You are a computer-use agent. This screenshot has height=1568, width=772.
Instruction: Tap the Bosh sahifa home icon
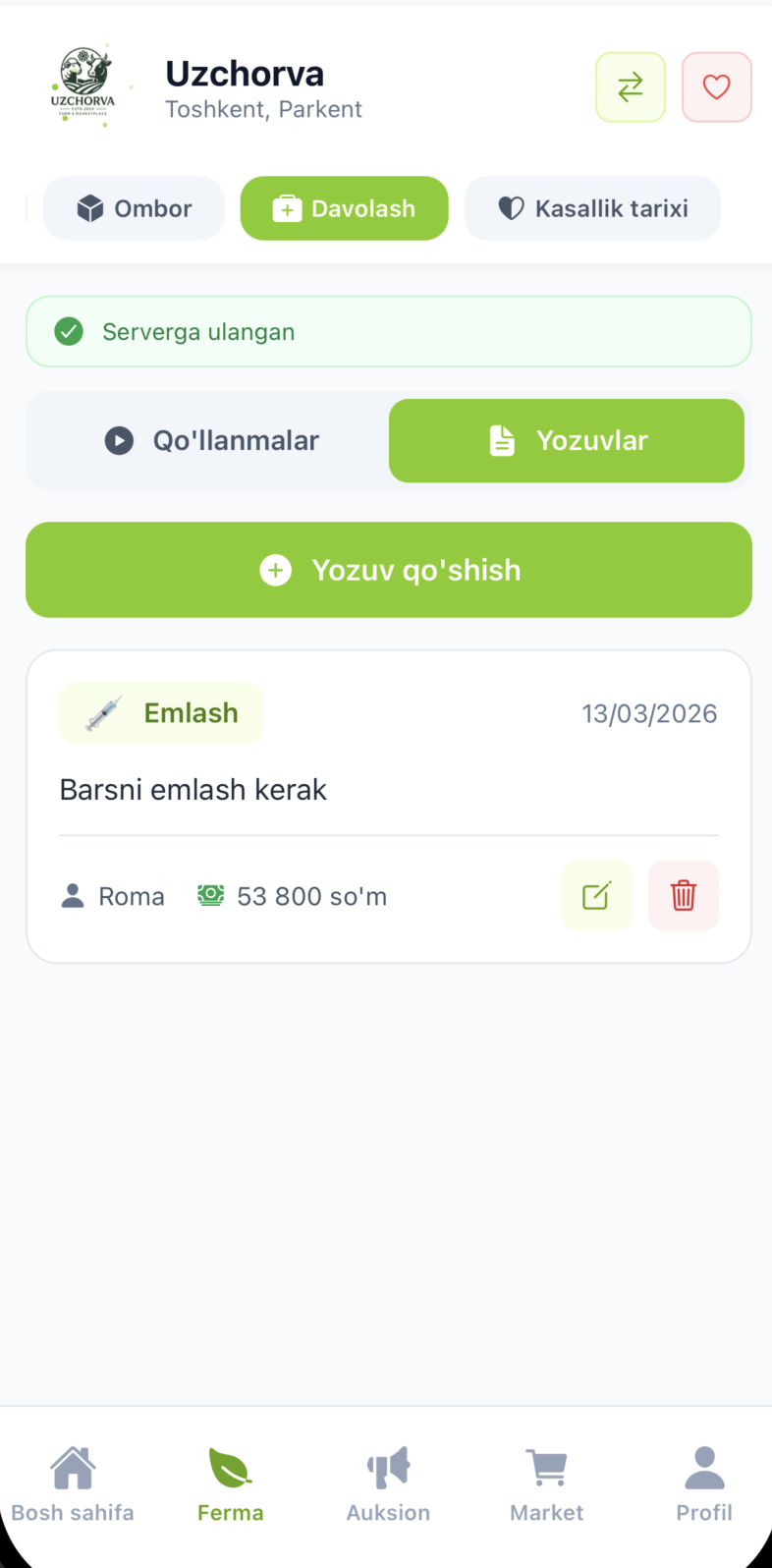pos(72,1467)
